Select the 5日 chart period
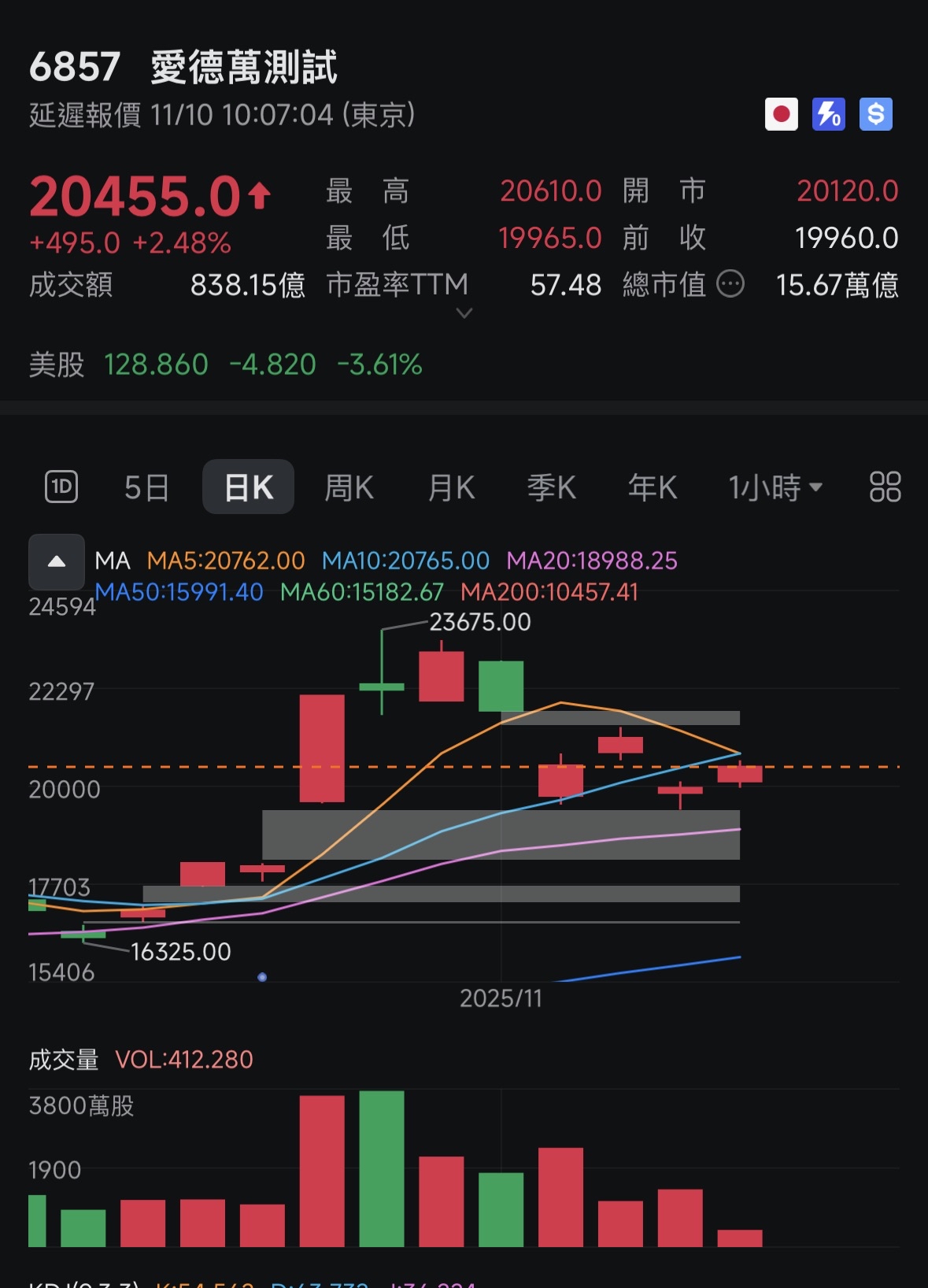This screenshot has height=1288, width=928. [x=147, y=488]
